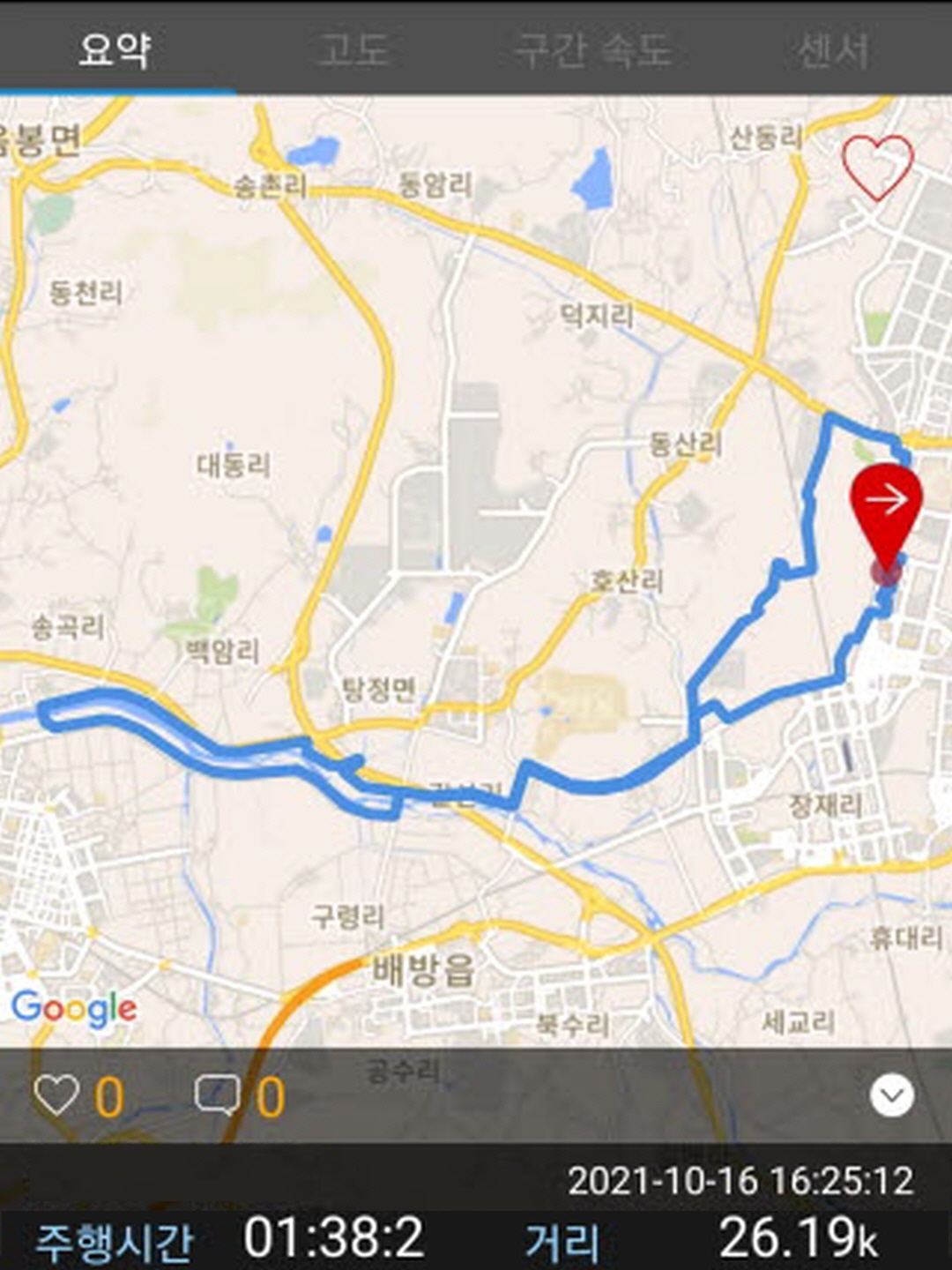The image size is (952, 1270).
Task: Like this ride record
Action: [x=56, y=1096]
